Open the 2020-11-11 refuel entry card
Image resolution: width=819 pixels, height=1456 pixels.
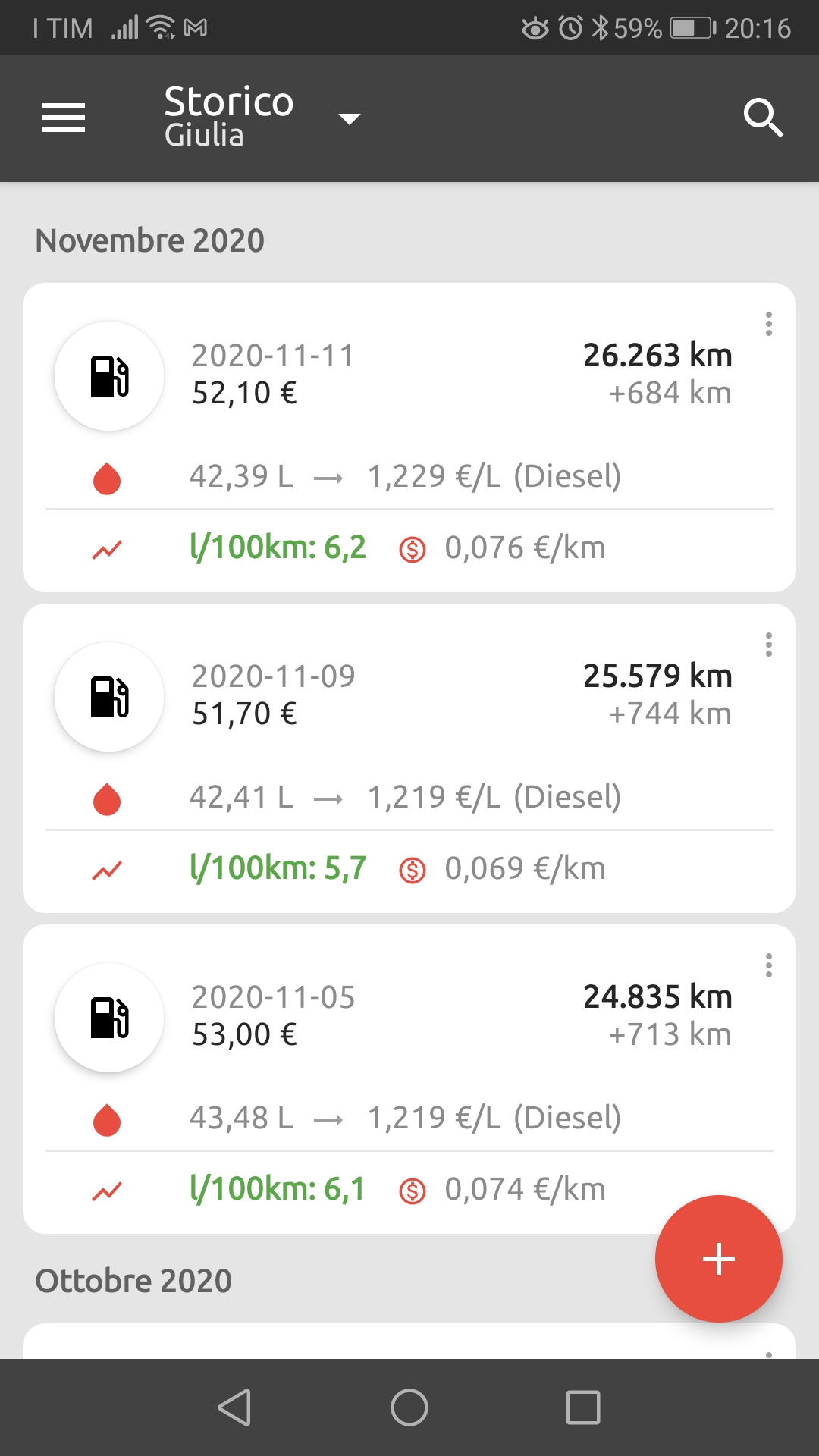(x=409, y=438)
